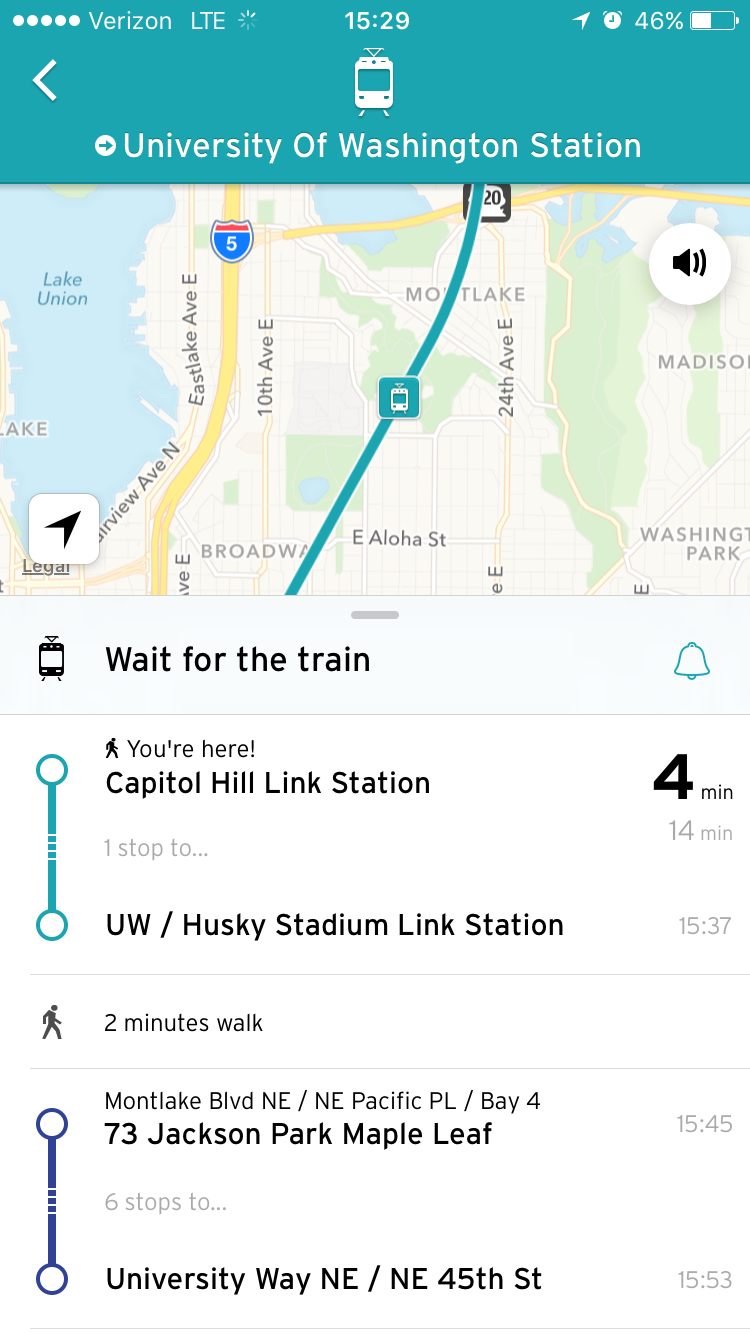Viewport: 750px width, 1334px height.
Task: Expand the 6 stops to section
Action: pyautogui.click(x=165, y=1202)
